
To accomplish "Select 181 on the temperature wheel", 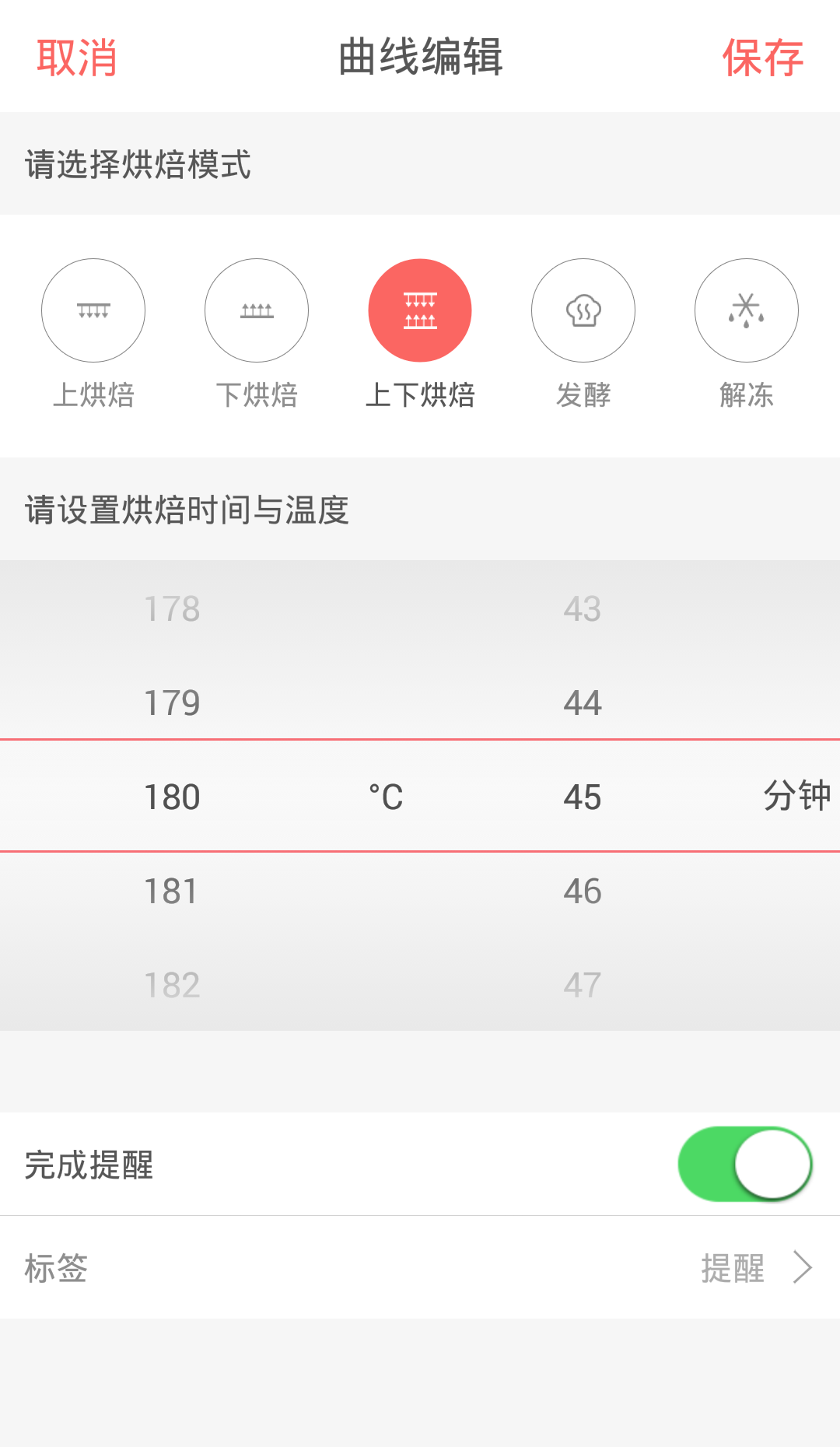I will [x=172, y=891].
